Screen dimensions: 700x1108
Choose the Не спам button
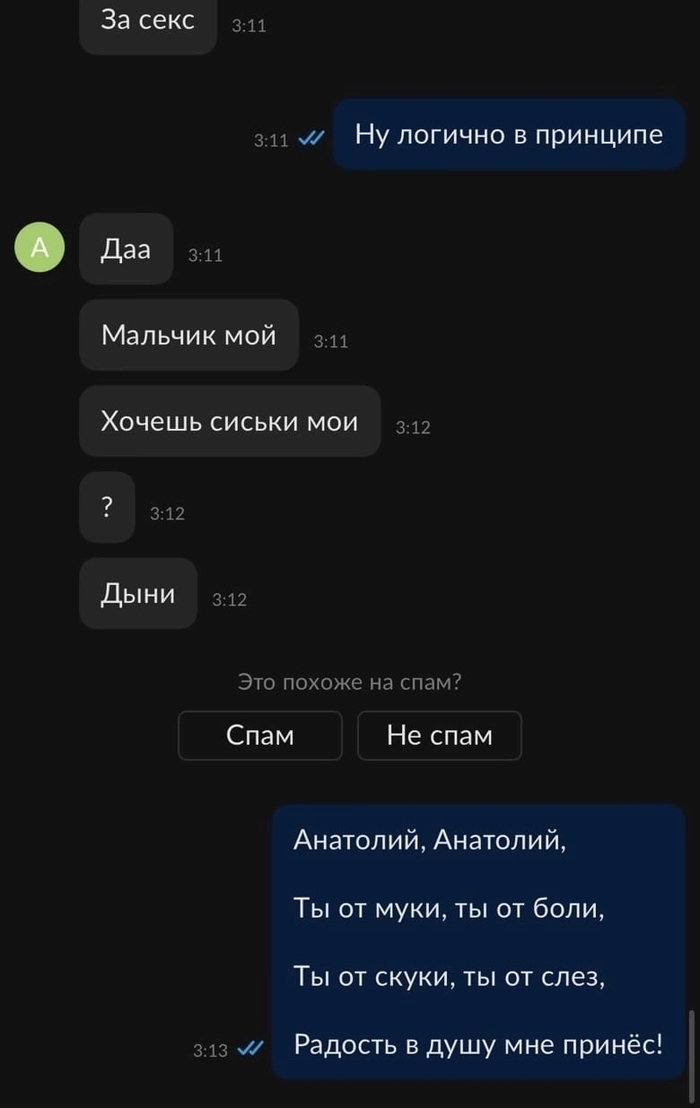pyautogui.click(x=439, y=736)
